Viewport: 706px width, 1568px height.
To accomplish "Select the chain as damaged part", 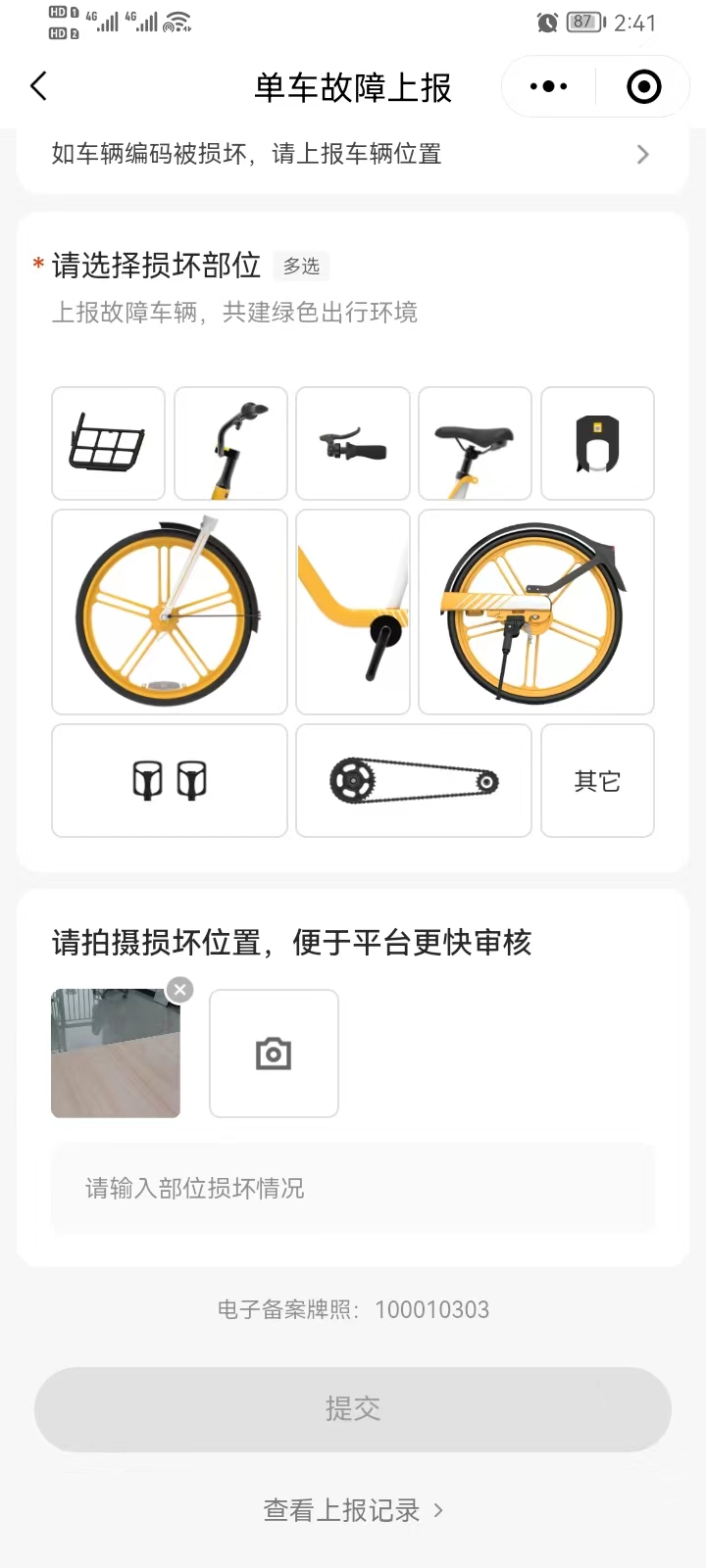I will [413, 780].
